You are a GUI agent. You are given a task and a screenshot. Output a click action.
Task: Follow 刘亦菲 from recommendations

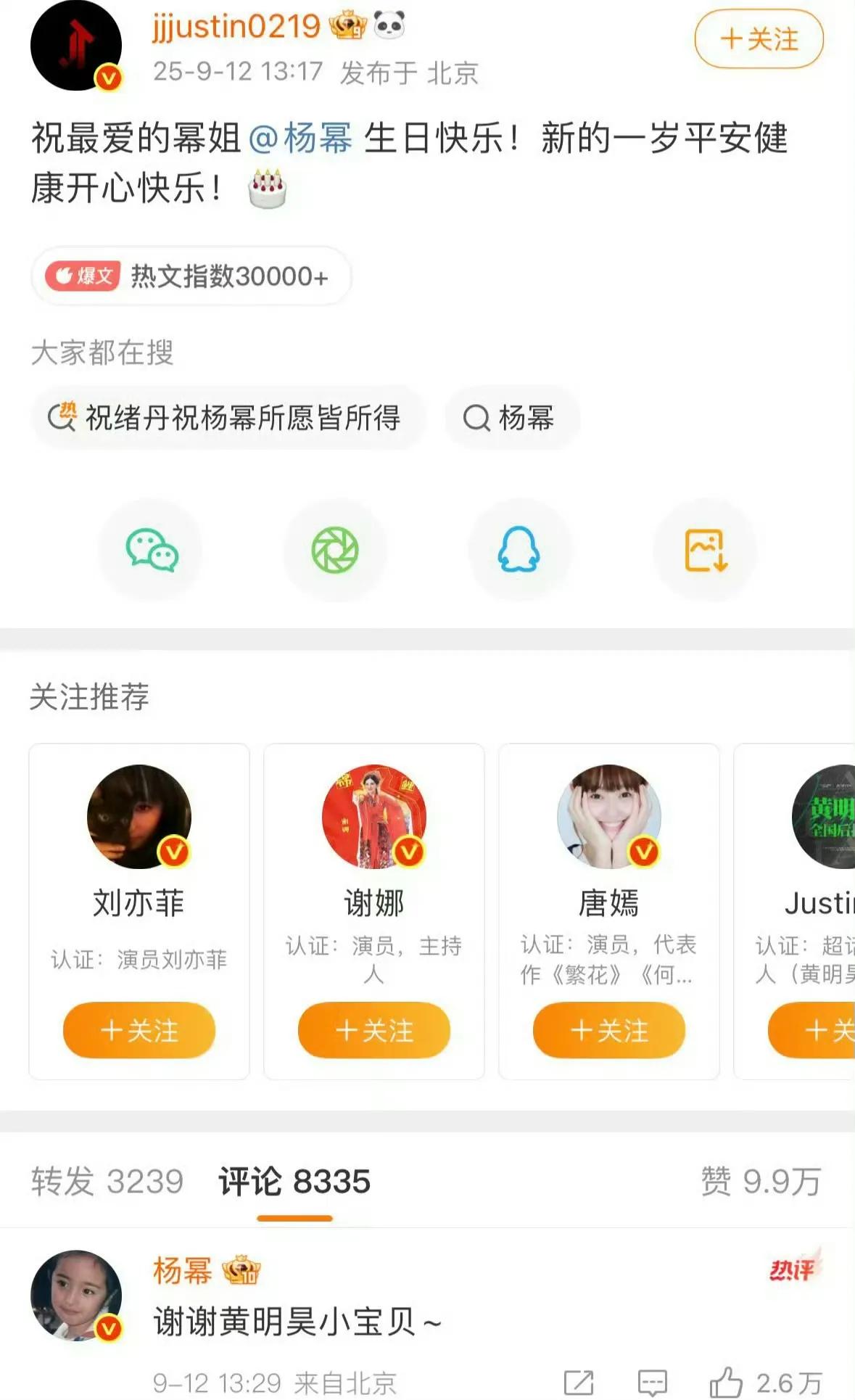pos(139,1030)
